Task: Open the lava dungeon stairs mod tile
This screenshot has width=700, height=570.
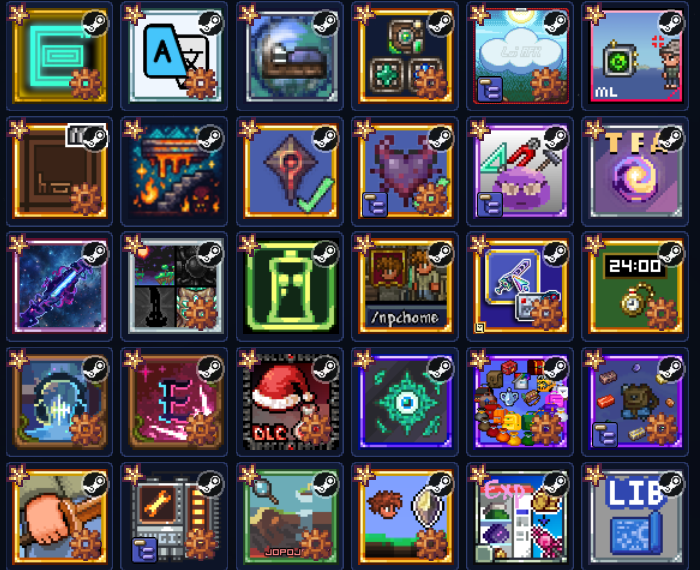Action: [x=170, y=170]
